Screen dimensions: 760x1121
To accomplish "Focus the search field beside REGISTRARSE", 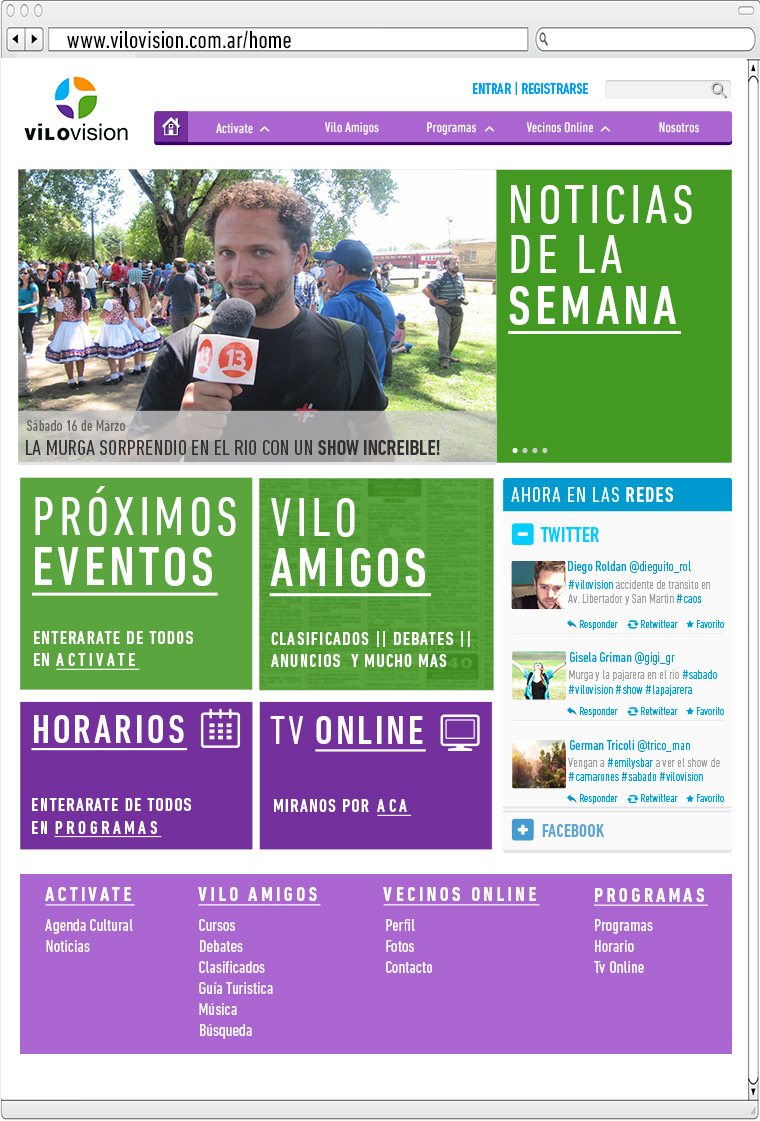I will [658, 90].
